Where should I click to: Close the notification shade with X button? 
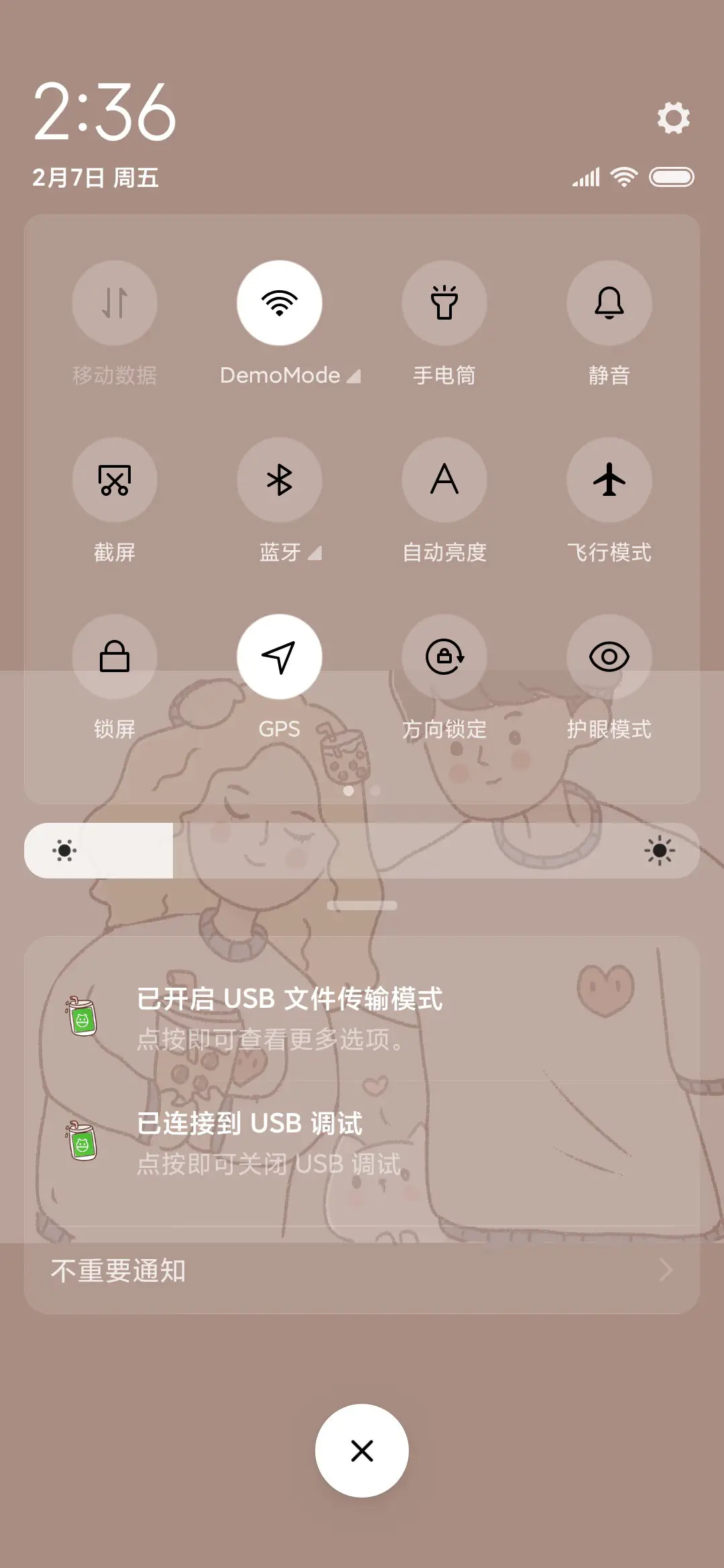[362, 1449]
